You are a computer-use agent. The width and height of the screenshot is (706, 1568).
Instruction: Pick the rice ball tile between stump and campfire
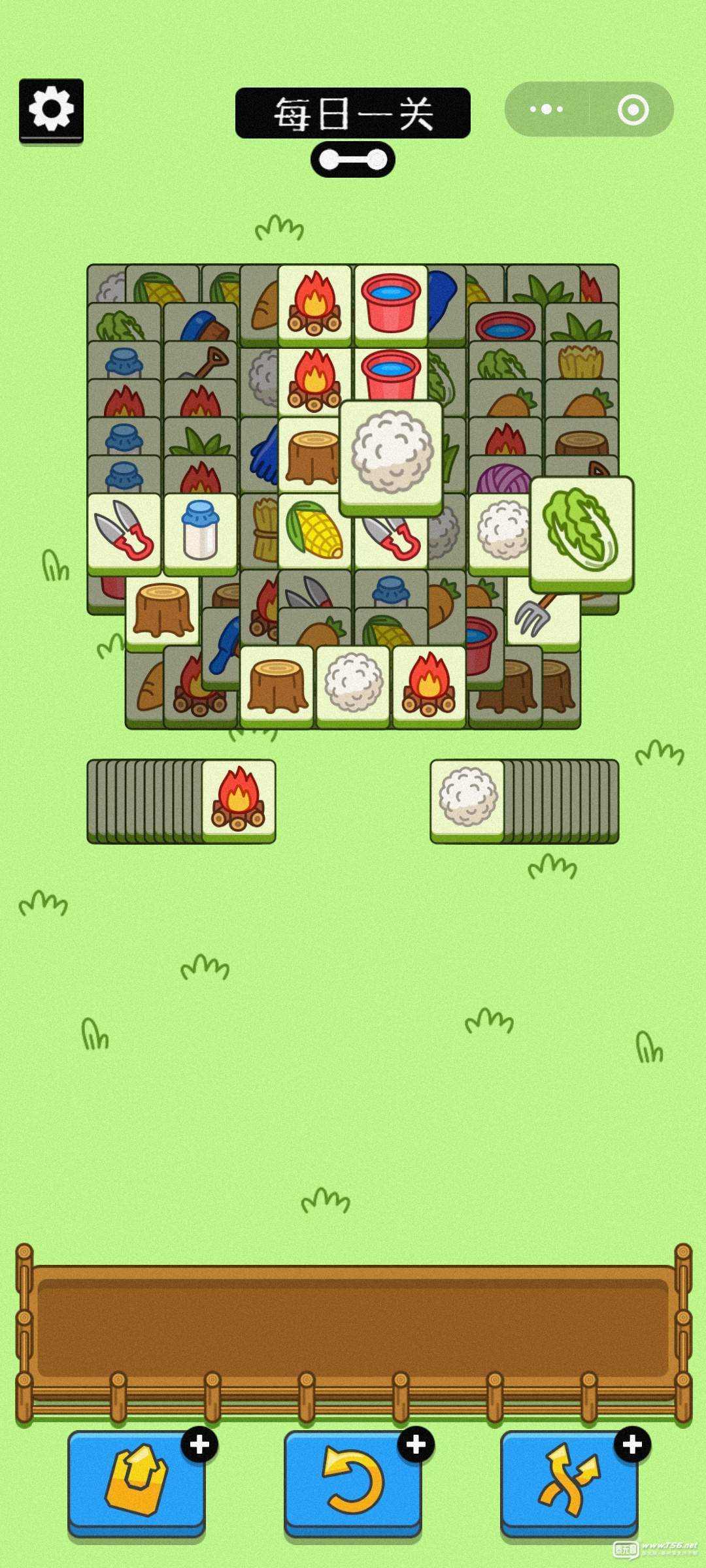[353, 683]
